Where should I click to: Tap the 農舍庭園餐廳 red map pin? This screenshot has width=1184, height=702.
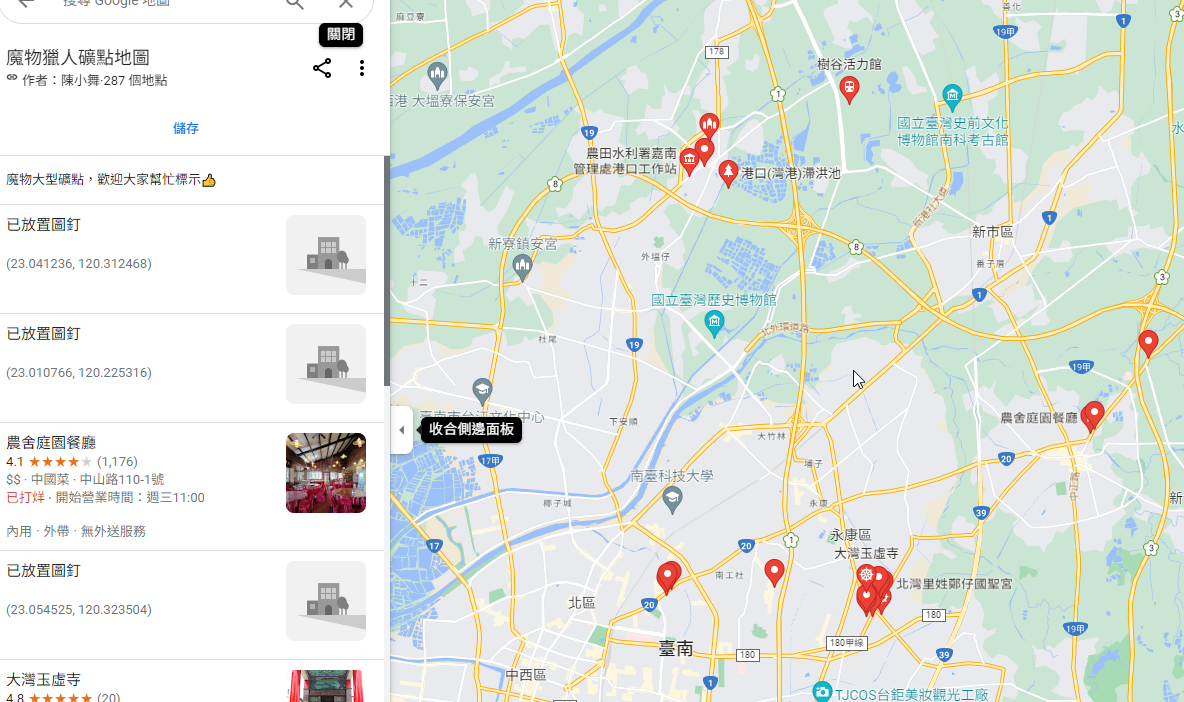[x=1094, y=413]
